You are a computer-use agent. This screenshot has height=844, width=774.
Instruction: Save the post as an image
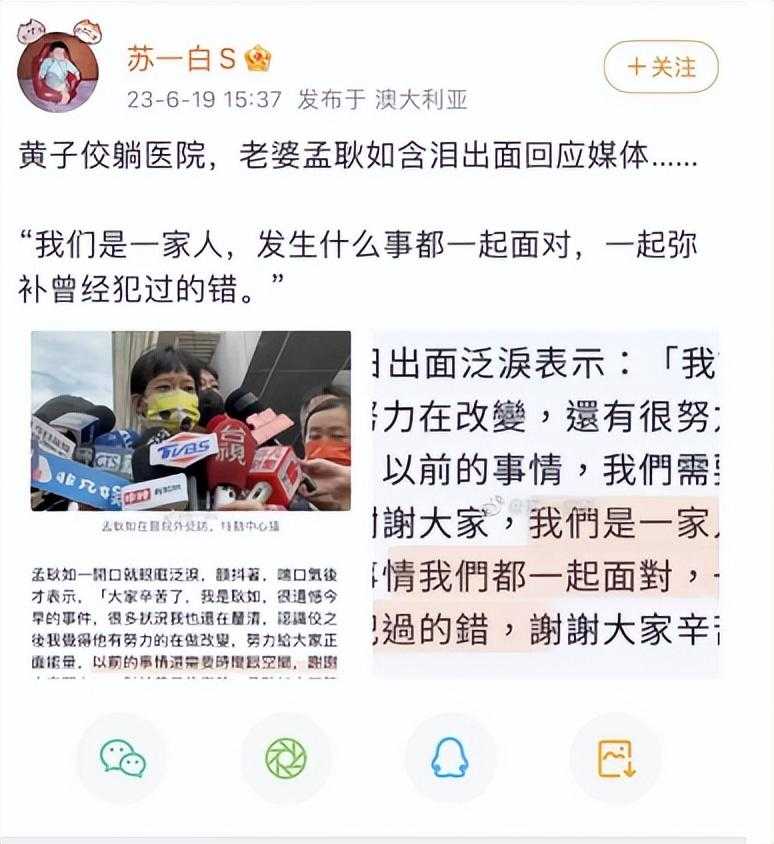[x=615, y=758]
